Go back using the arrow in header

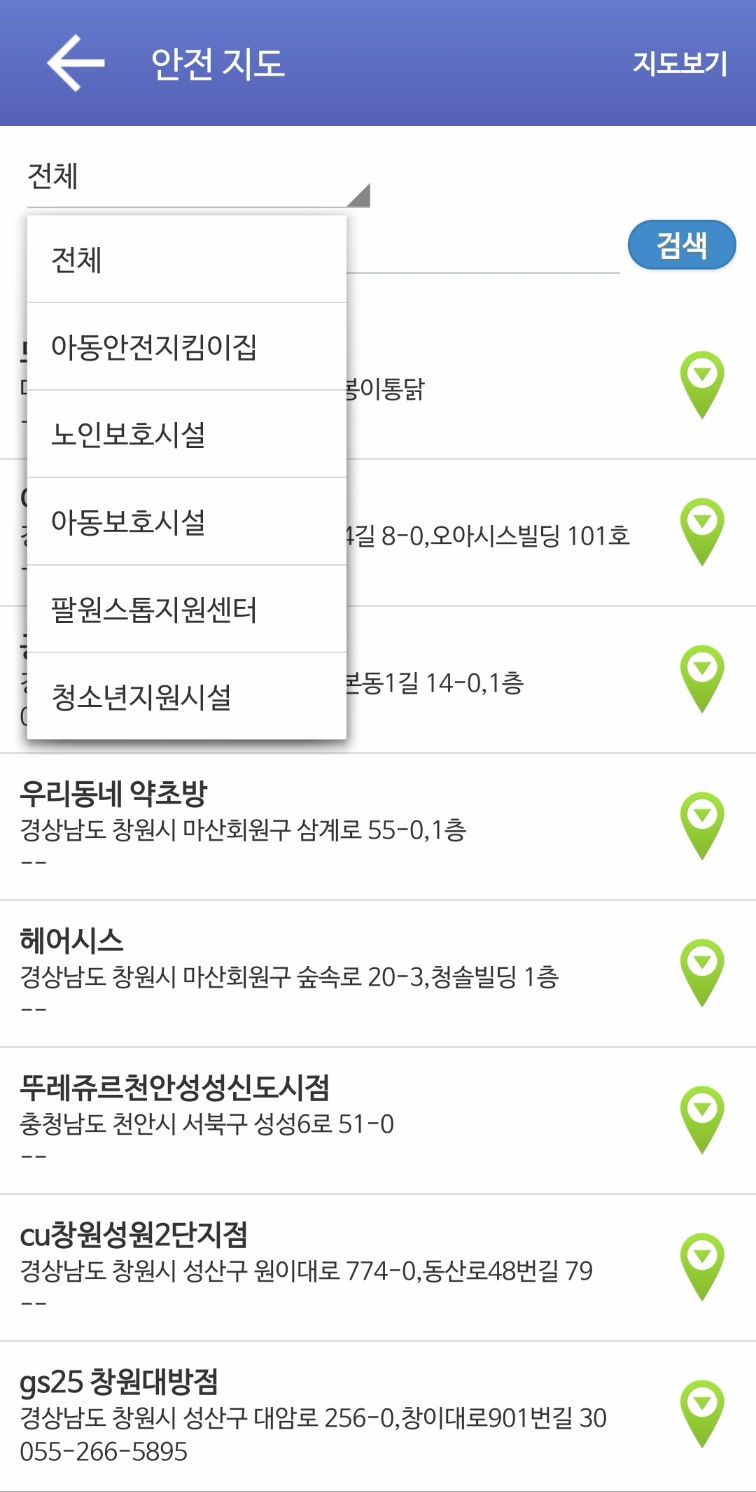(75, 63)
